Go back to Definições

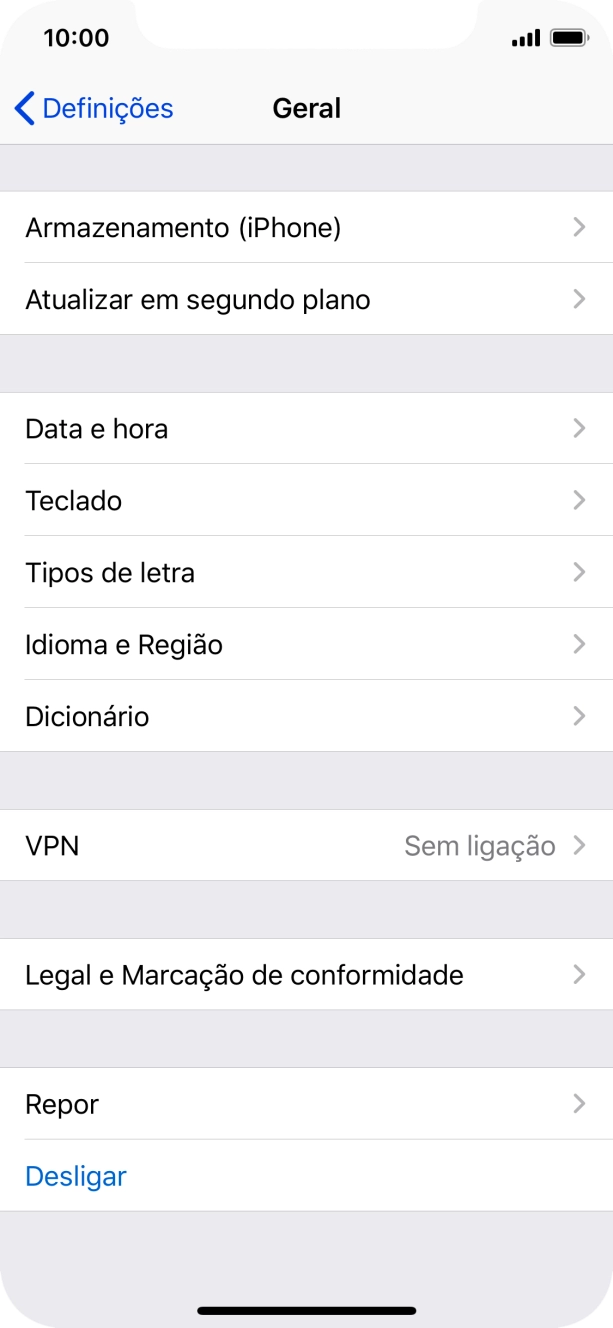pos(94,108)
